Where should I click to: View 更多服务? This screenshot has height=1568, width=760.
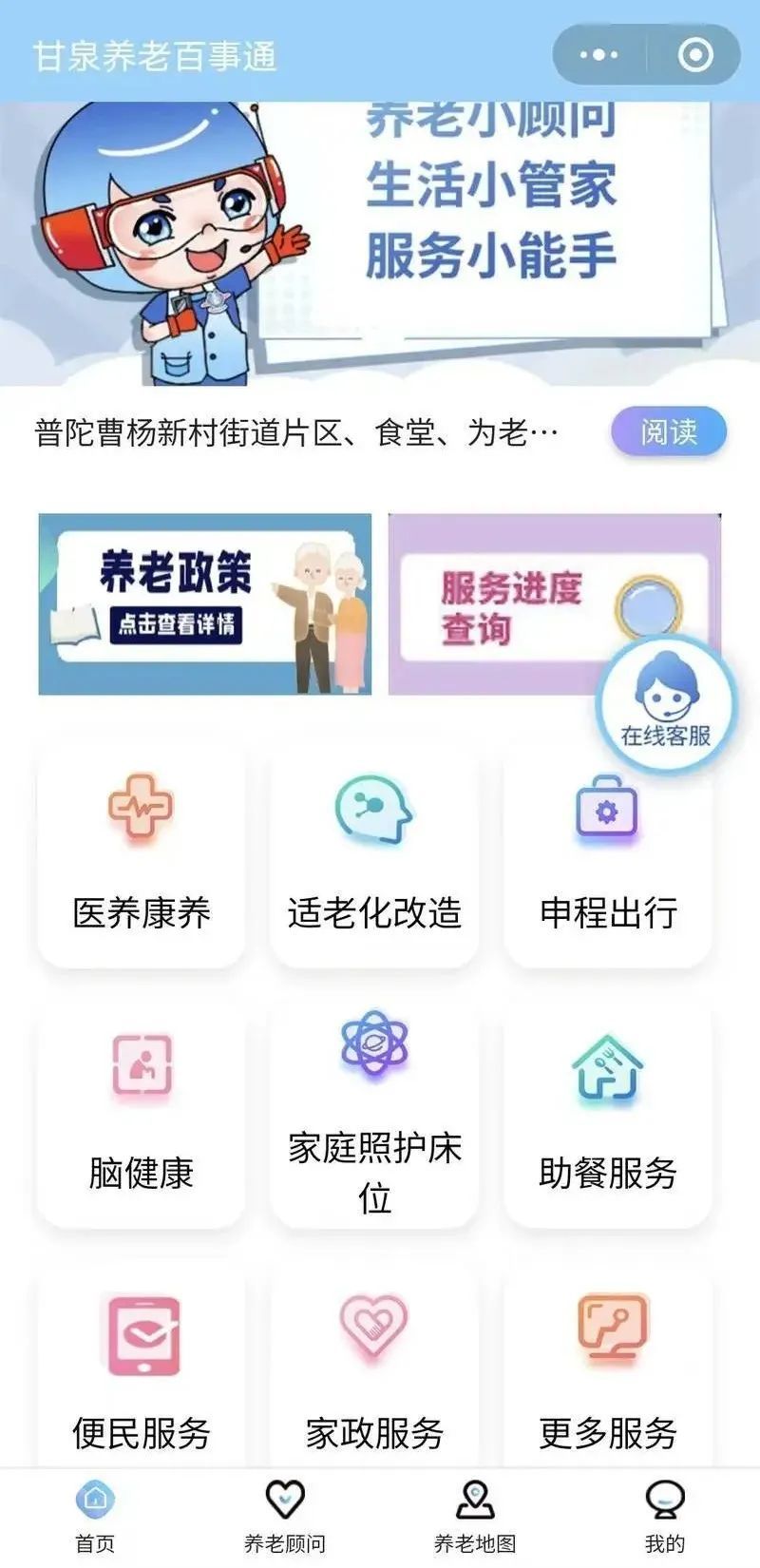(608, 1368)
